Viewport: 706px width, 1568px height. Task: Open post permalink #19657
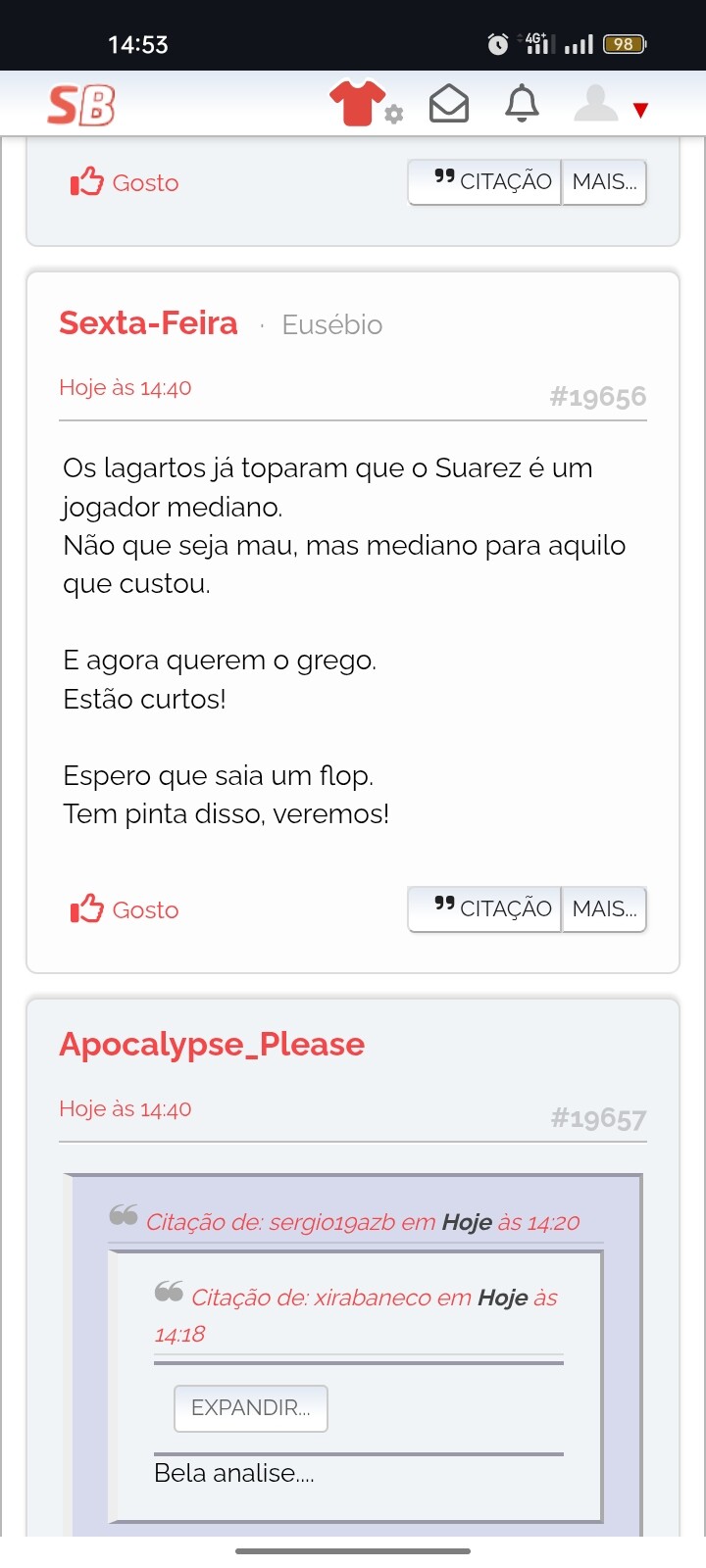point(598,1118)
